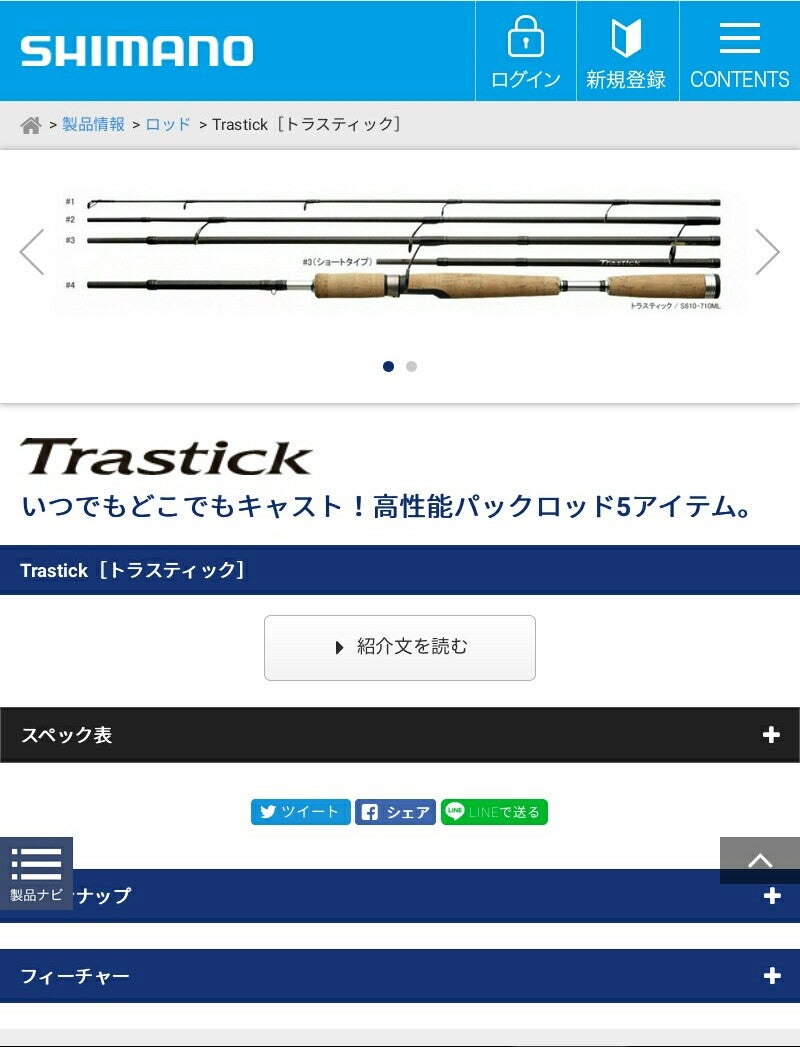This screenshot has height=1047, width=800.
Task: Click the 紹介文を読む button
Action: click(x=399, y=647)
